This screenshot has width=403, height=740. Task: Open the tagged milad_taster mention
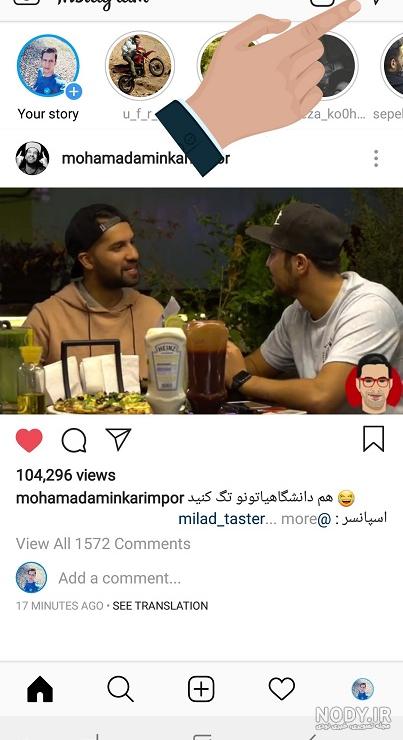point(221,519)
